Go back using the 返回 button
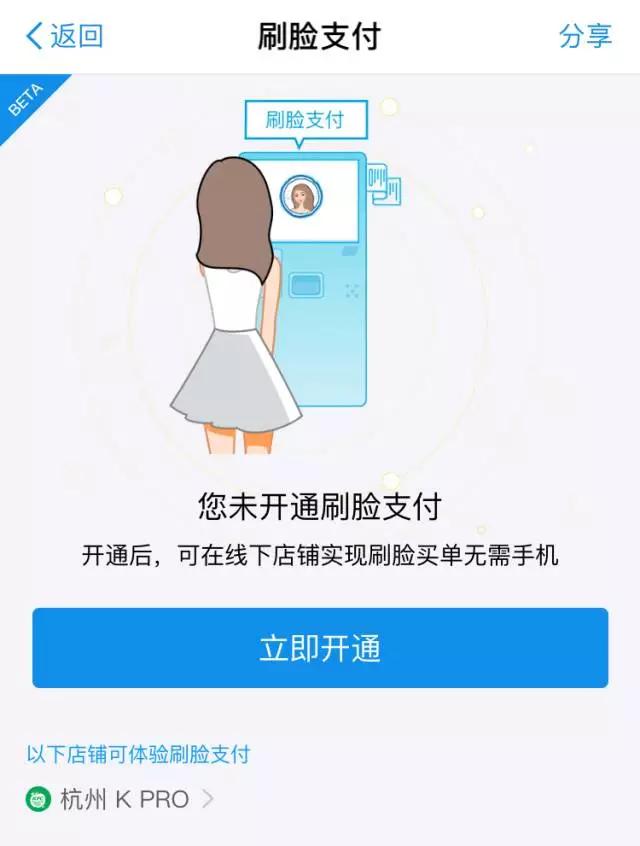640x846 pixels. tap(64, 36)
